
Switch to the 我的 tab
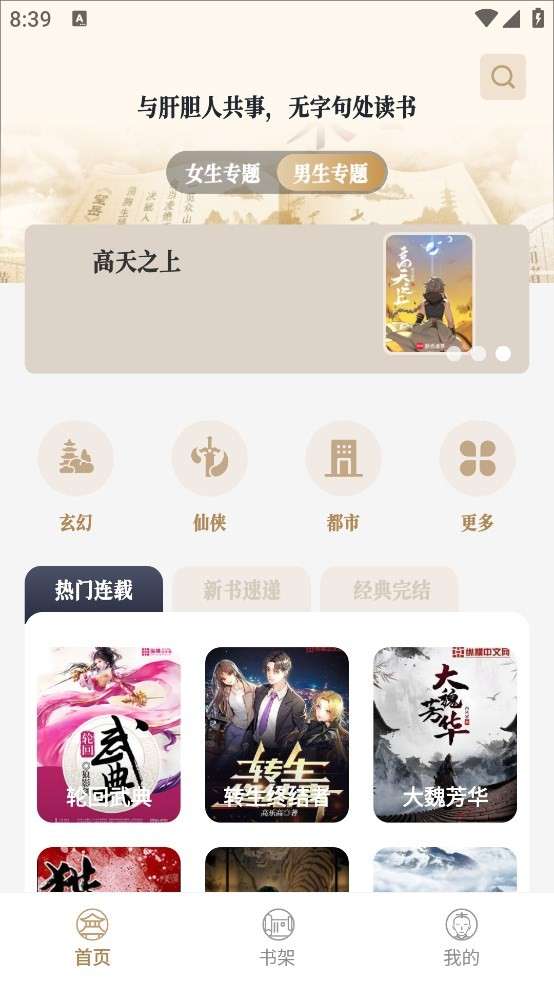point(461,938)
